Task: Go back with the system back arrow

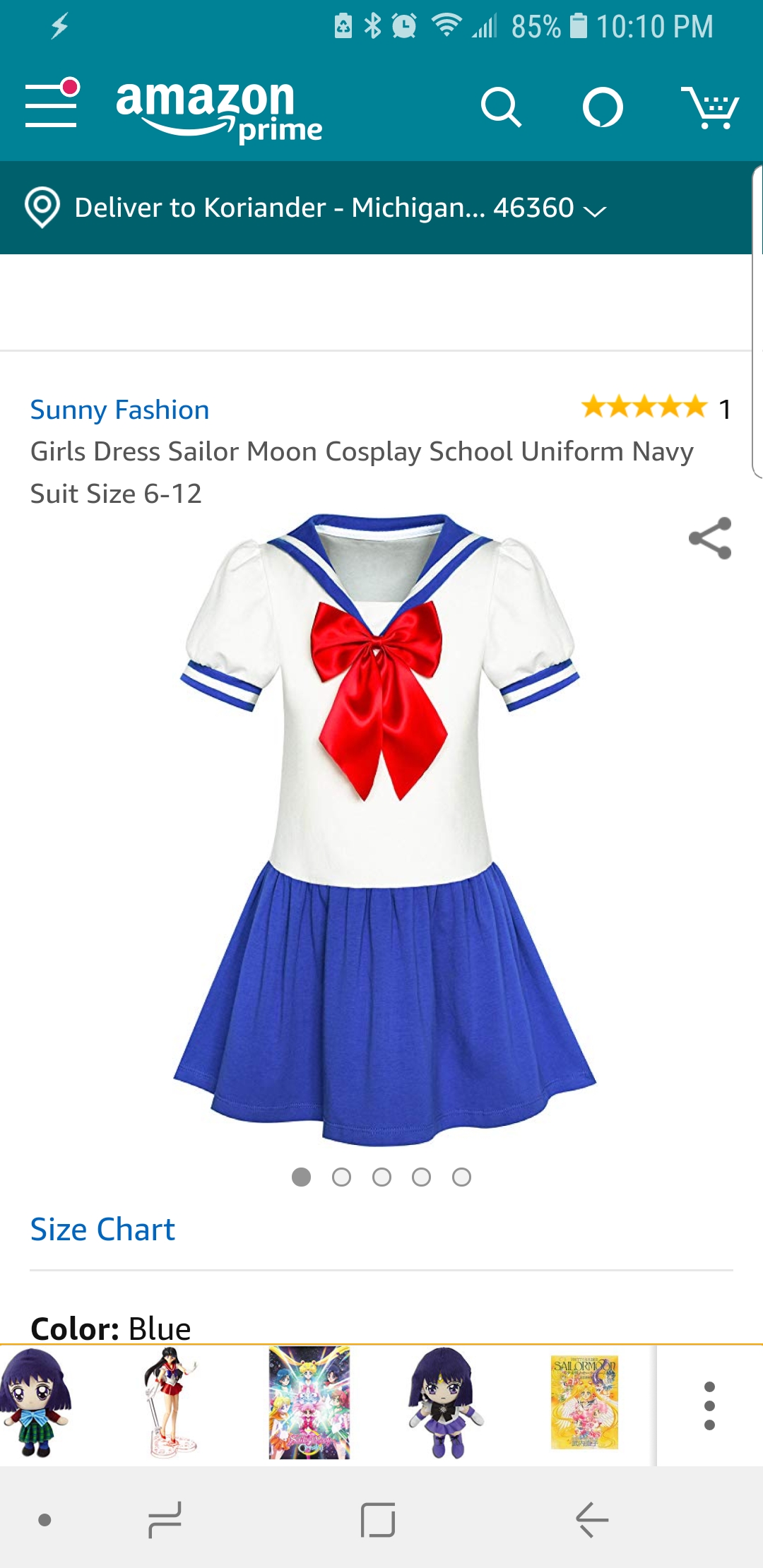Action: tap(592, 1519)
